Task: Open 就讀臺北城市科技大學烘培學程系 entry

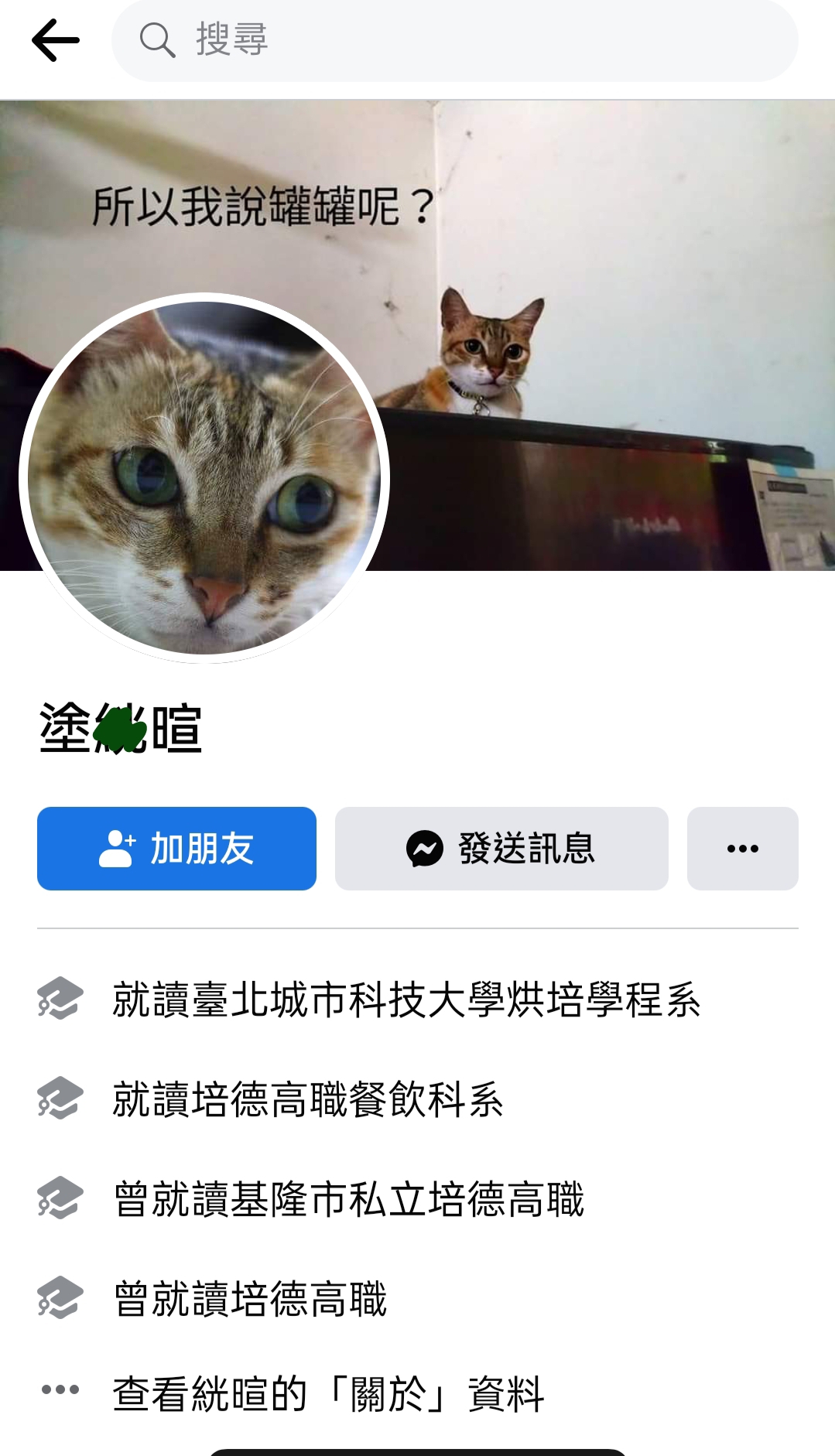Action: click(x=406, y=1000)
